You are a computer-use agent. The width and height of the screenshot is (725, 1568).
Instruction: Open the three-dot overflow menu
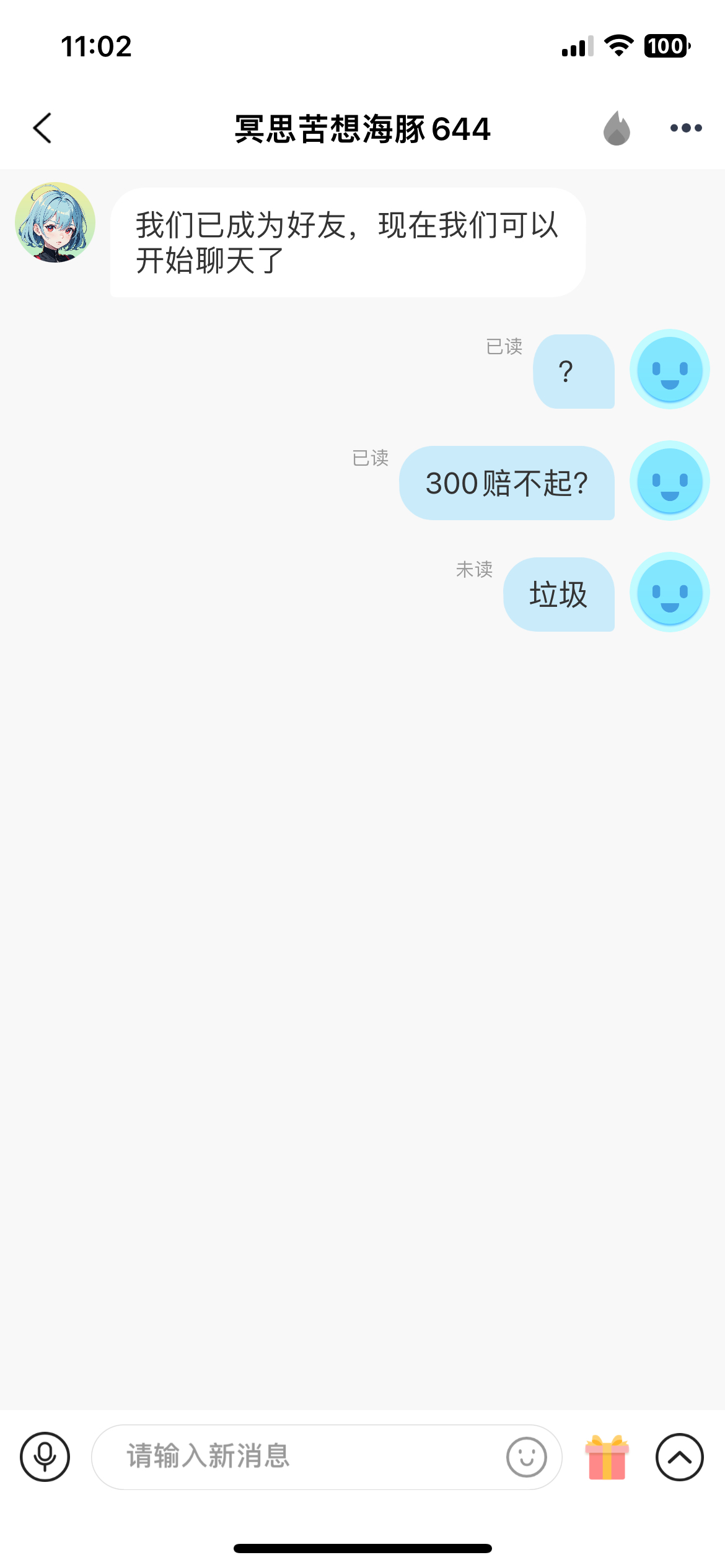coord(686,128)
